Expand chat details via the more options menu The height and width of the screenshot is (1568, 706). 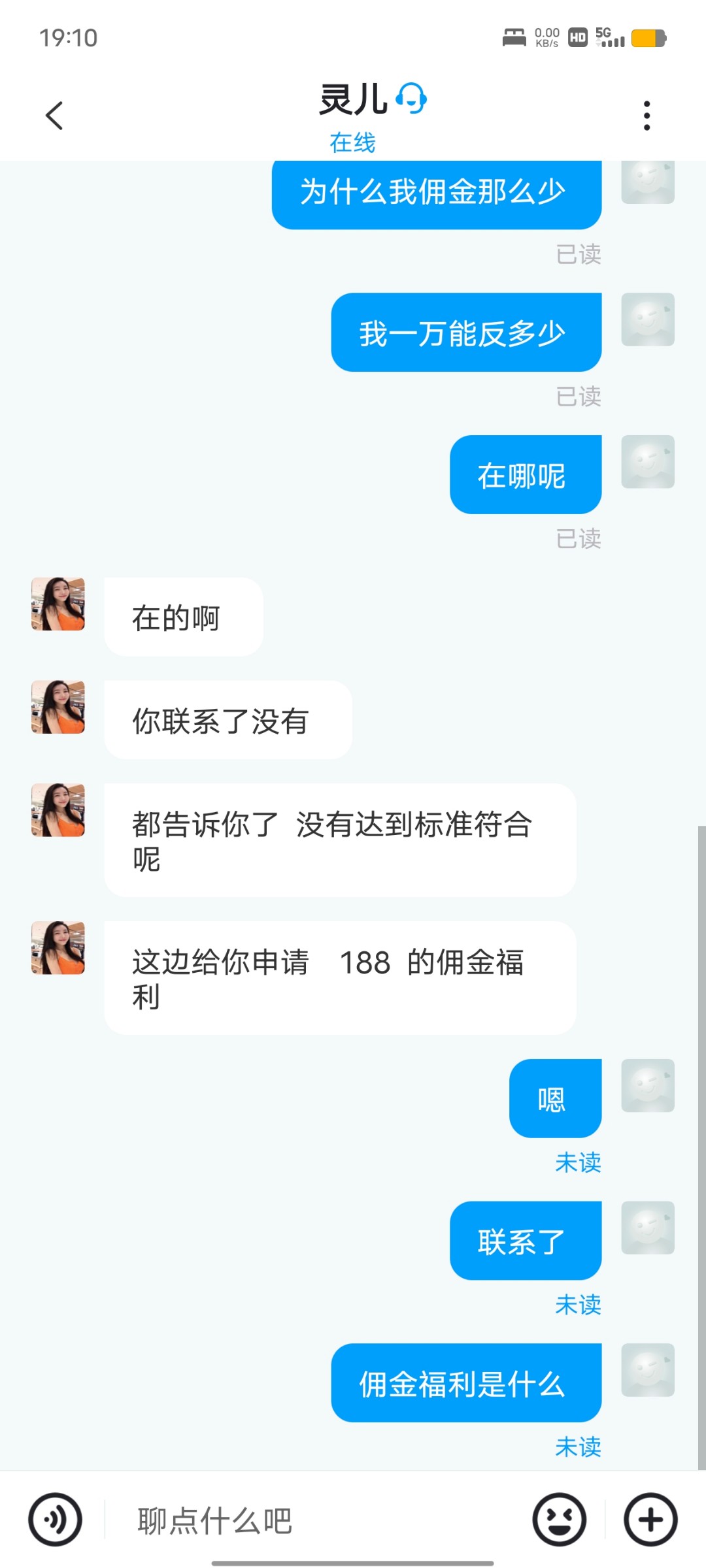pyautogui.click(x=647, y=116)
